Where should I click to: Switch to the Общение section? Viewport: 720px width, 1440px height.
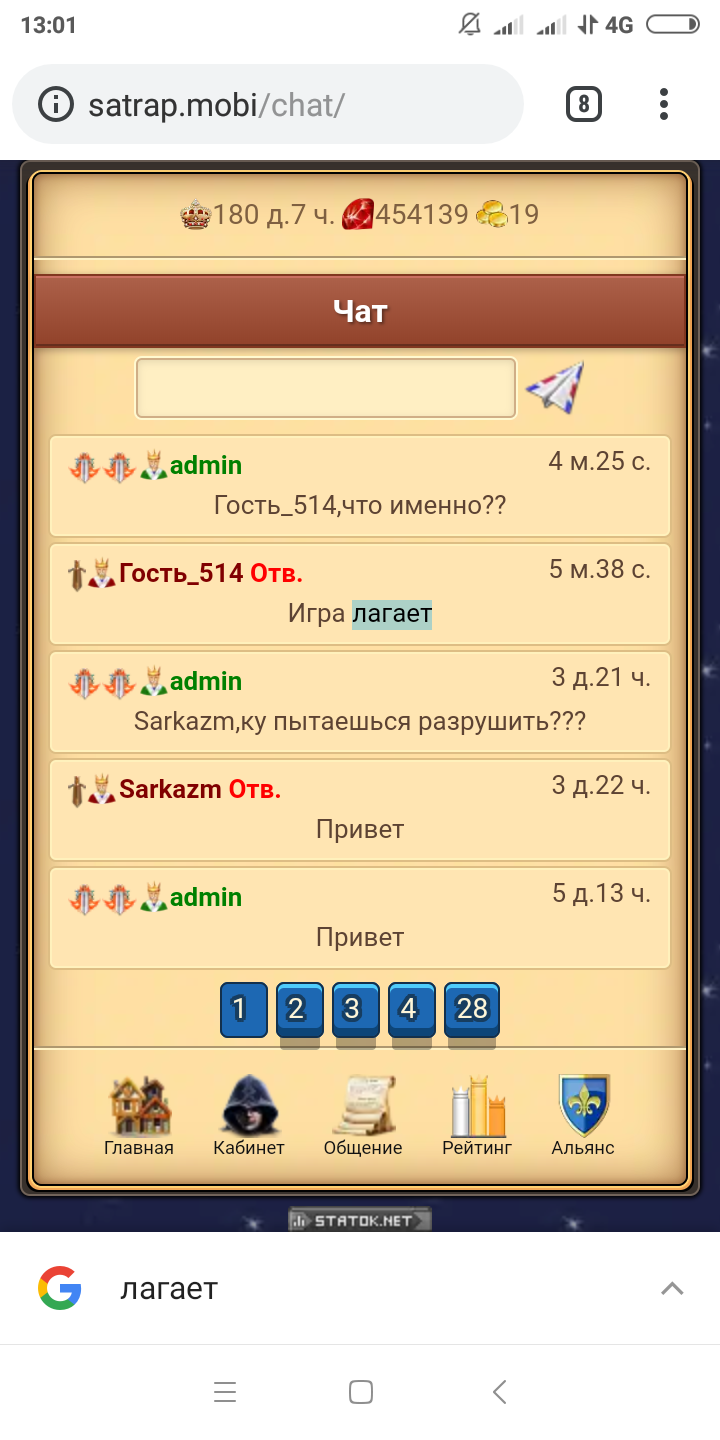pyautogui.click(x=362, y=1116)
